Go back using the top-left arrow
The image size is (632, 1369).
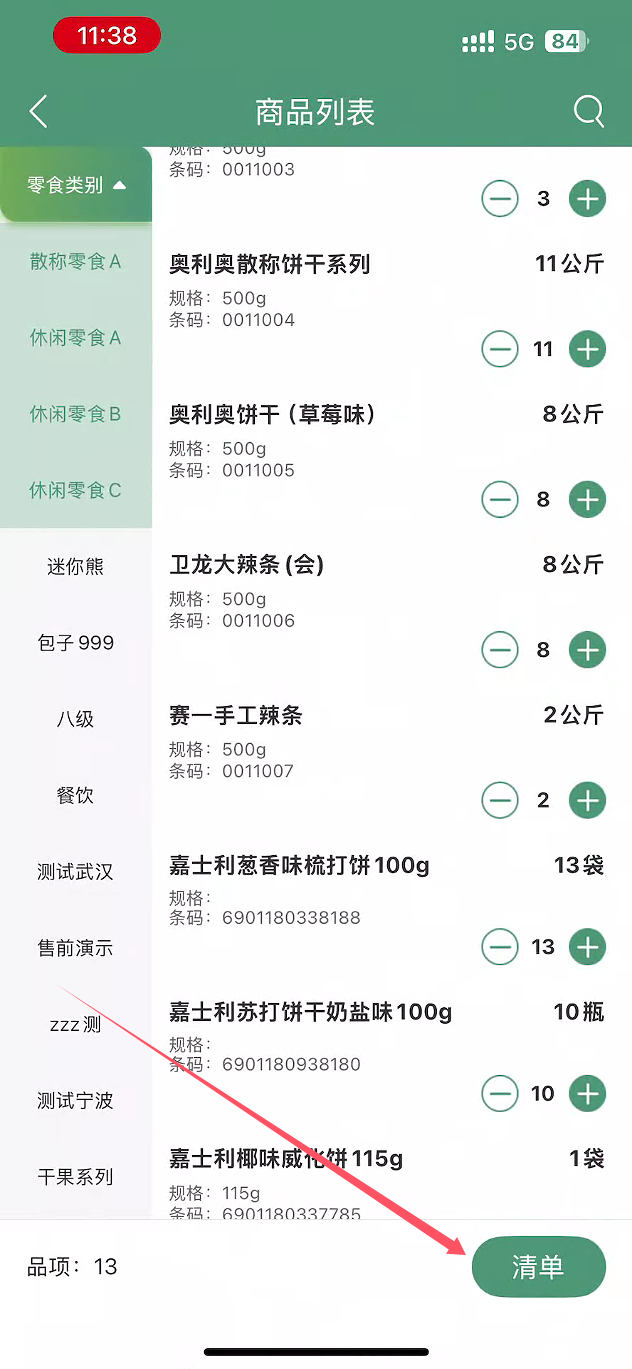(x=39, y=112)
